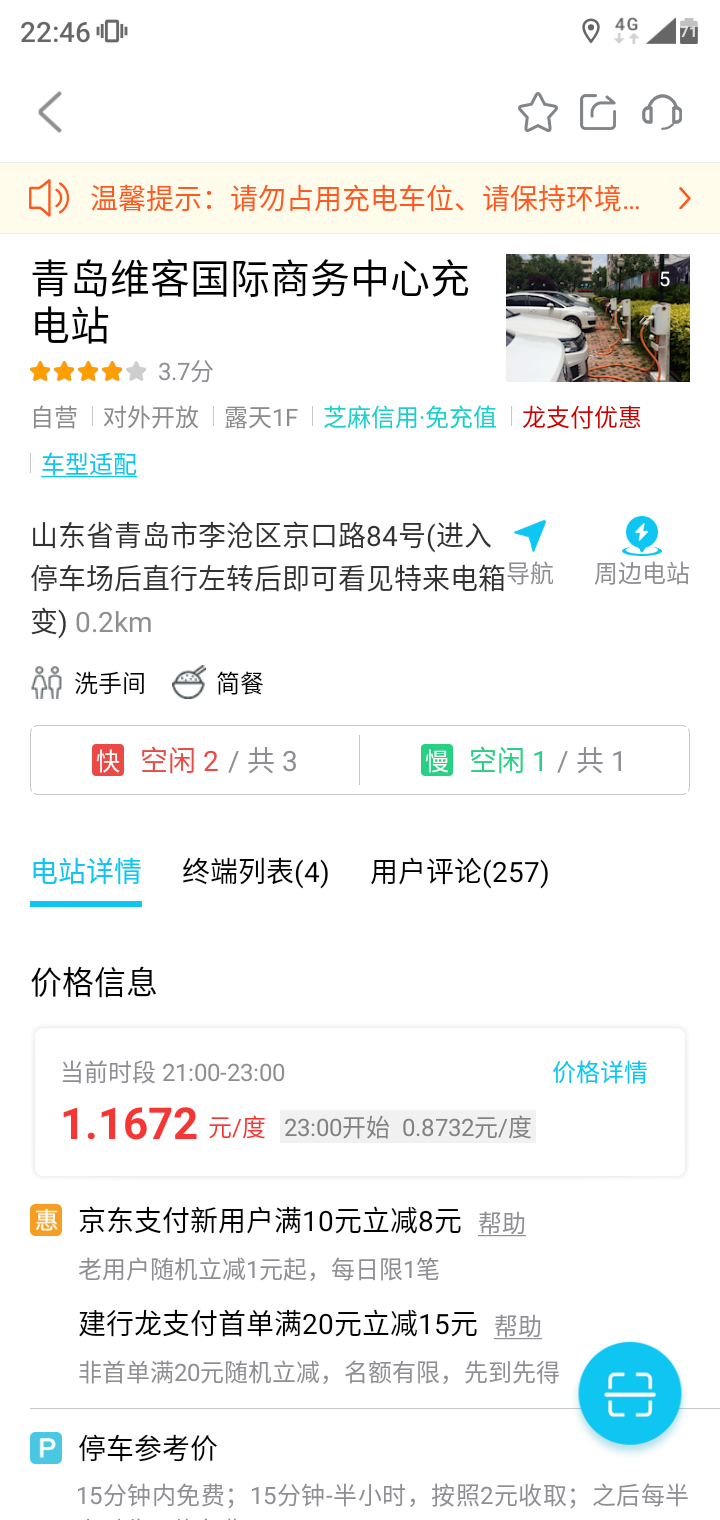The width and height of the screenshot is (720, 1520).
Task: Open the blue scan button
Action: [x=629, y=1392]
